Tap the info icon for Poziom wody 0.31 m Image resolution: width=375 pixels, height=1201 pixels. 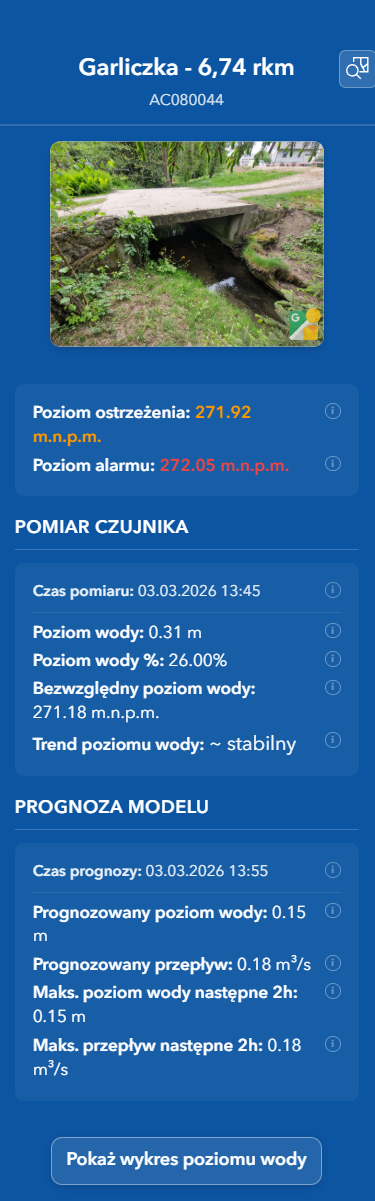[334, 631]
